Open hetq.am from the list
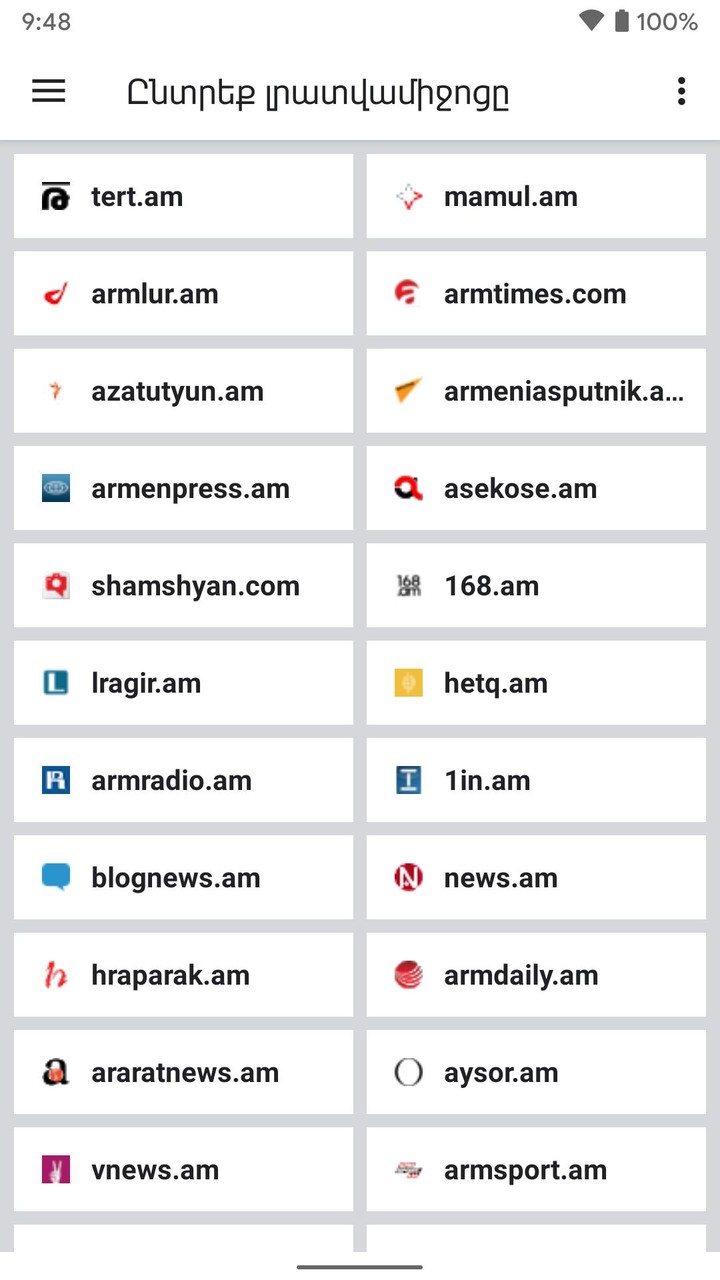This screenshot has height=1280, width=720. 536,683
